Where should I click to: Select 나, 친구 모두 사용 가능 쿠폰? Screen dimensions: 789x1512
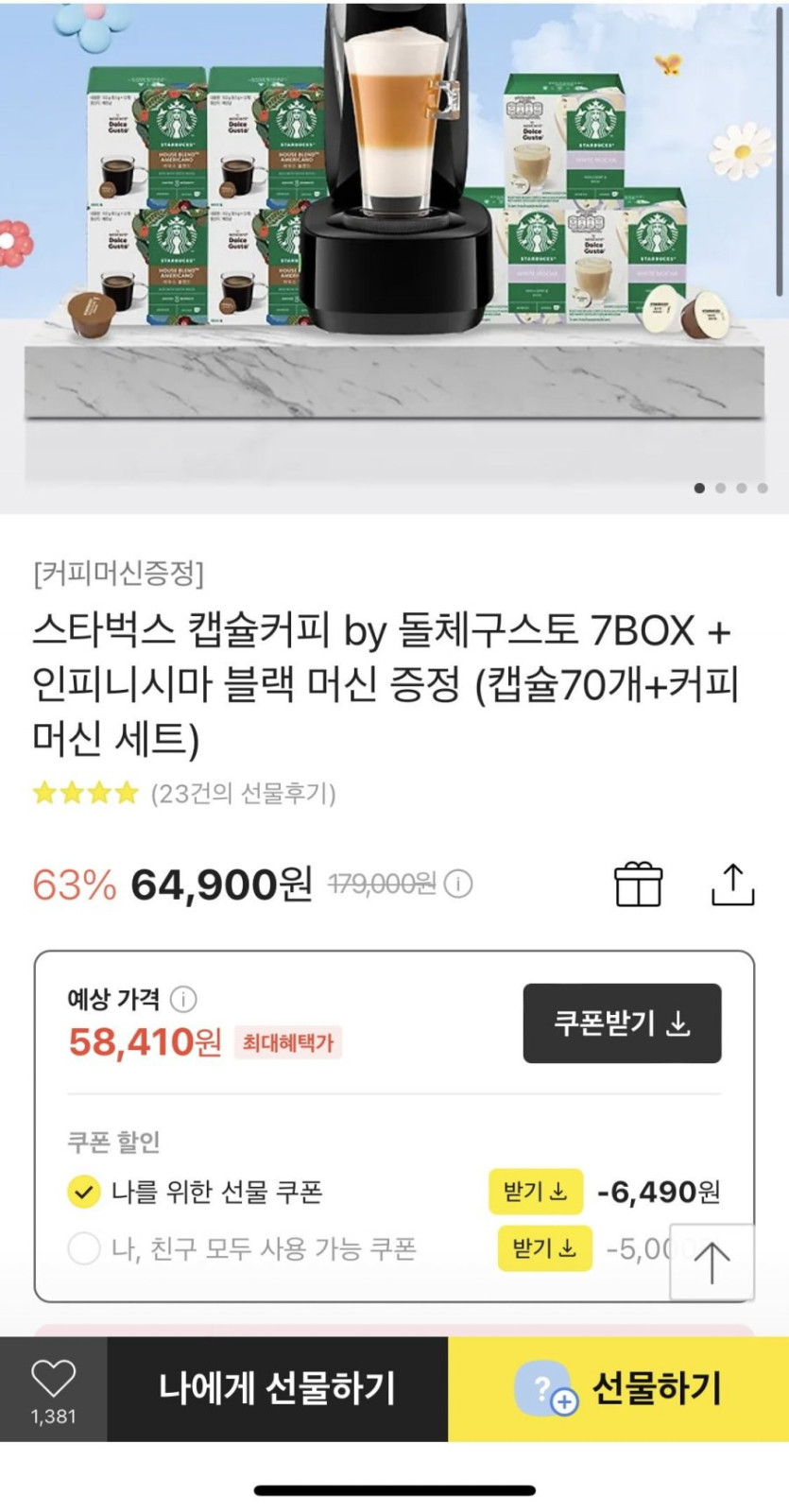click(84, 1248)
